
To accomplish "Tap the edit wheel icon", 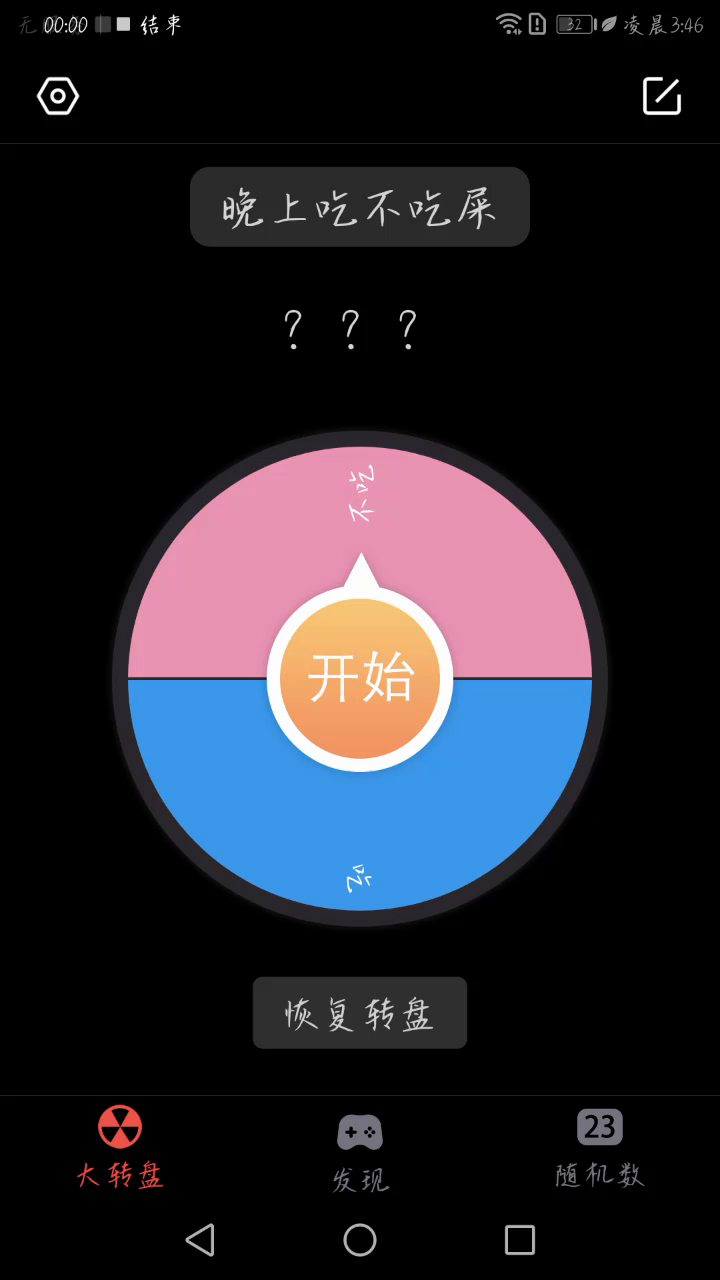I will click(x=661, y=96).
